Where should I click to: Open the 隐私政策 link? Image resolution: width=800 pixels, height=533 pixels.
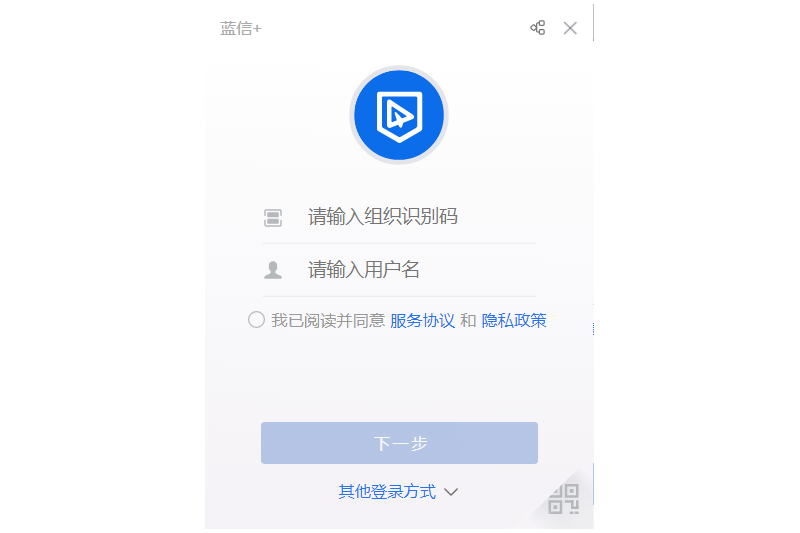click(x=514, y=321)
